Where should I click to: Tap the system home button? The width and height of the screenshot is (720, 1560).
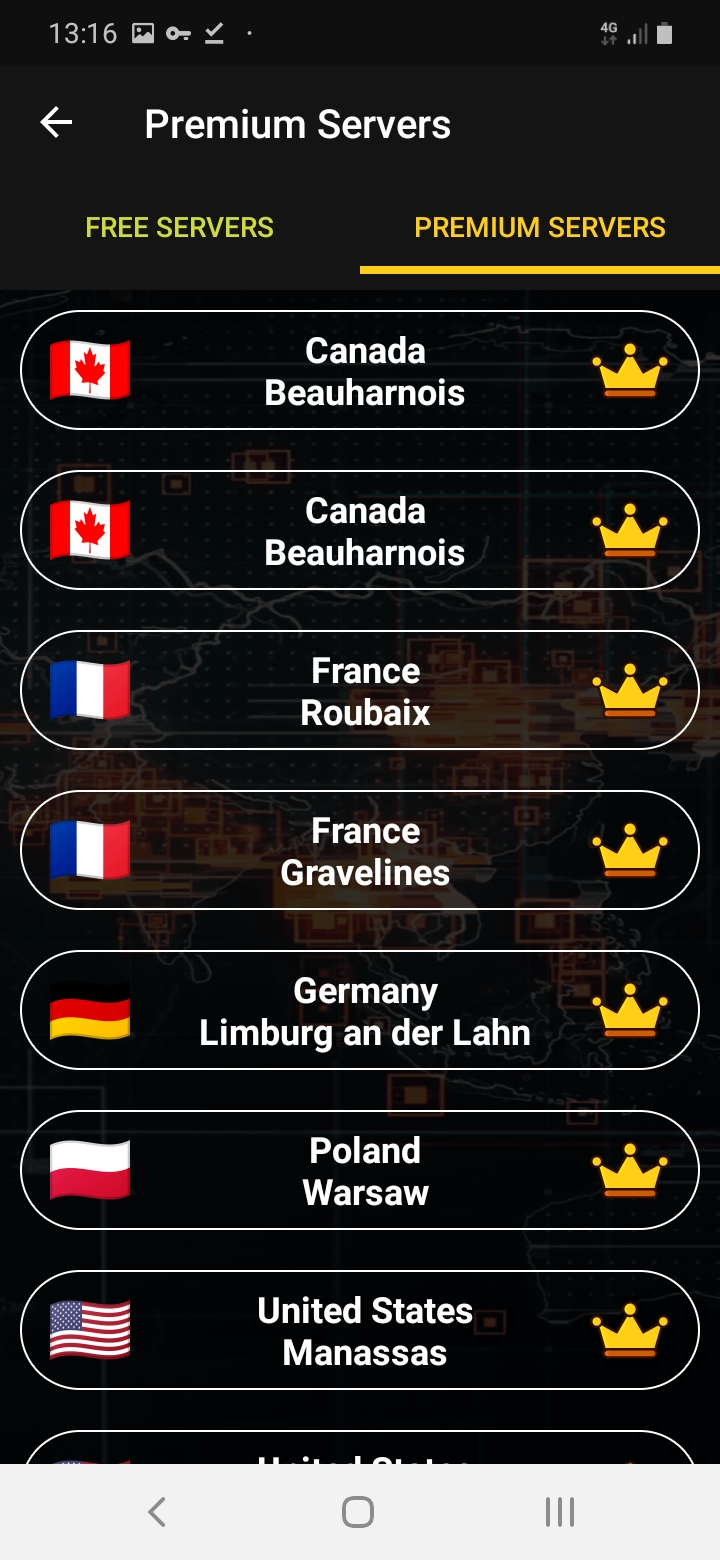coord(358,1511)
